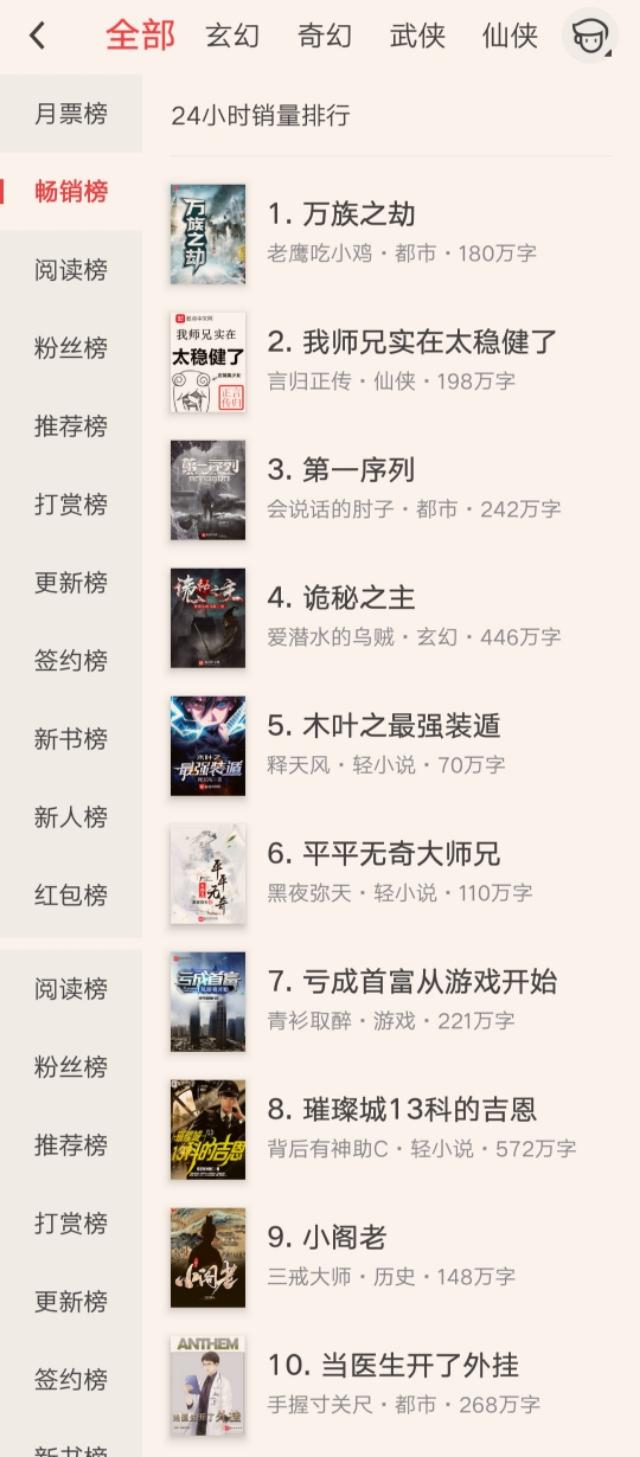Switch to the 奇幻 category tab
The image size is (640, 1457).
coord(324,36)
